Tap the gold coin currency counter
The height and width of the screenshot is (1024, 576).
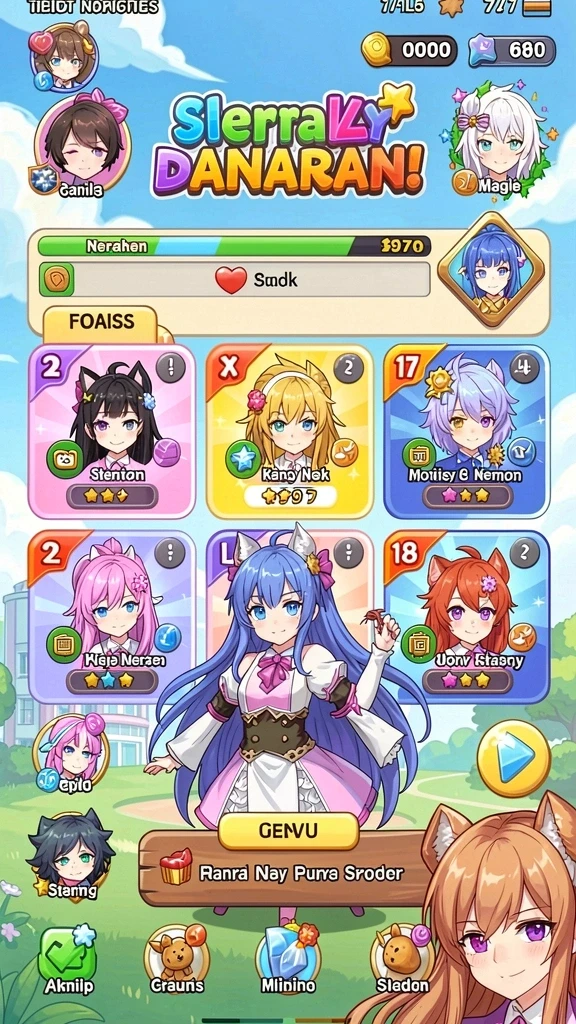(x=409, y=50)
